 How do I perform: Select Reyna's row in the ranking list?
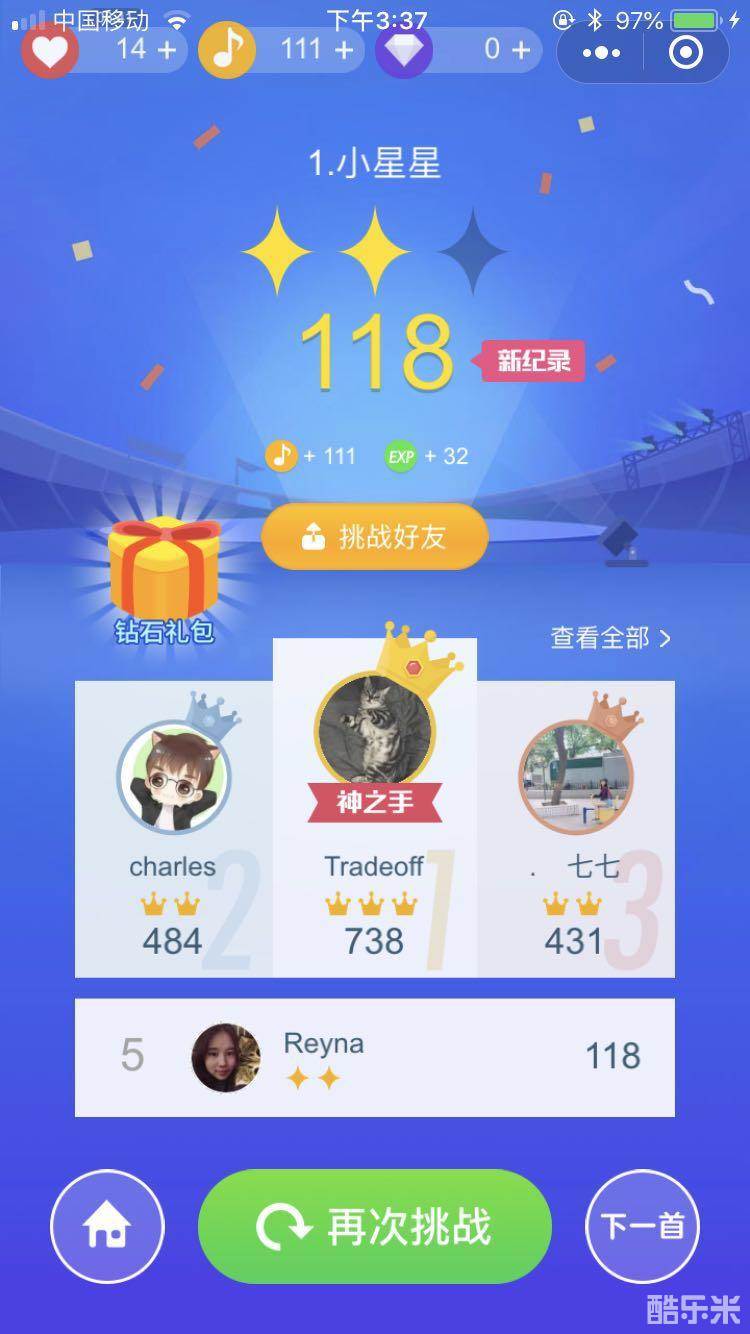[x=374, y=1057]
